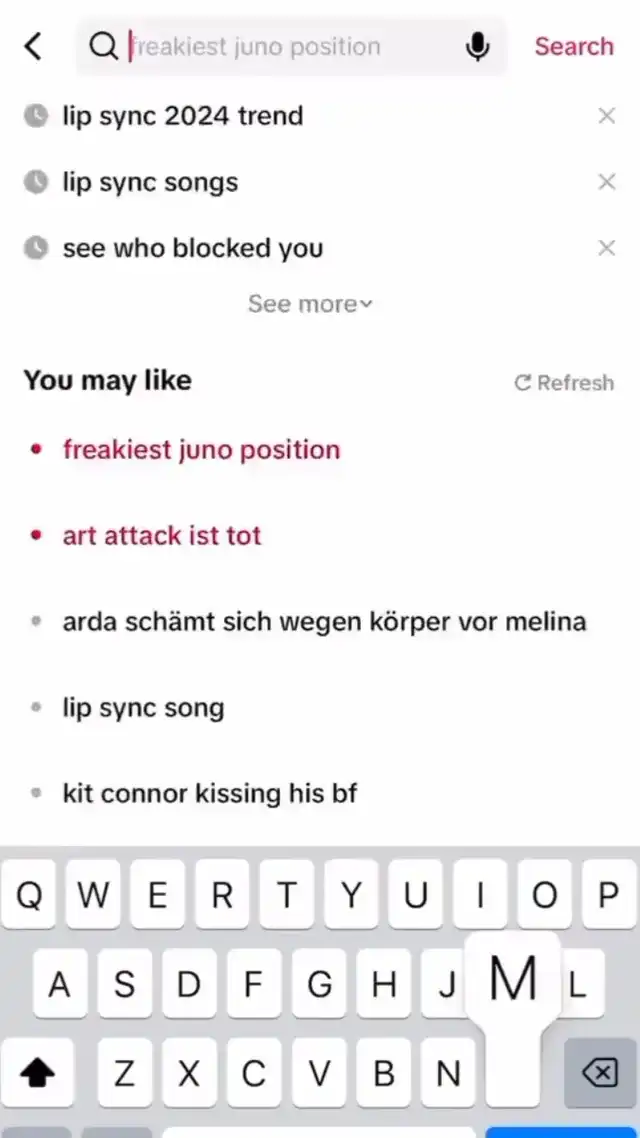
Task: Delete 'lip sync songs' from recent searches
Action: (606, 182)
